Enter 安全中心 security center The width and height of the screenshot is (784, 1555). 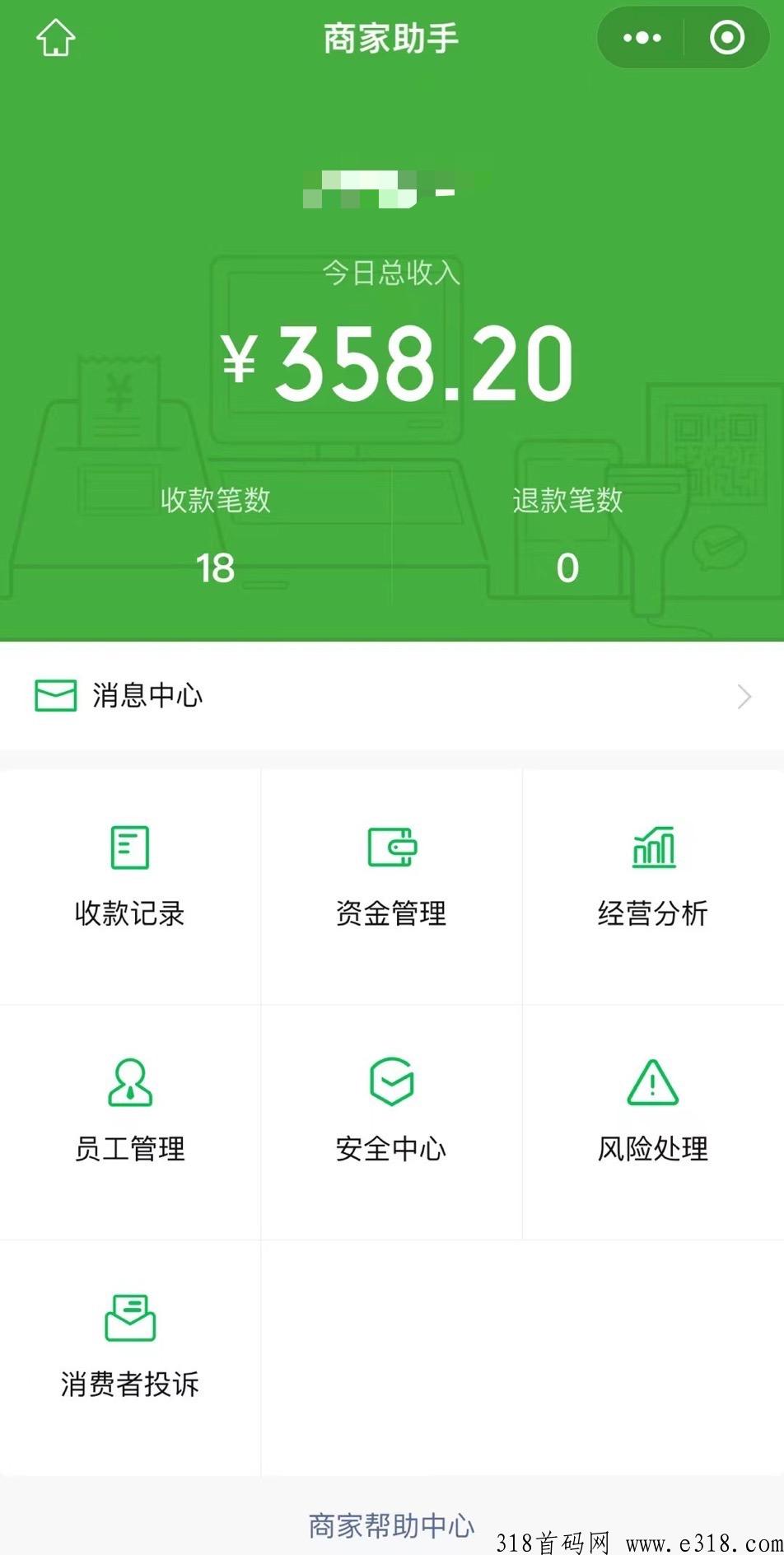392,1111
